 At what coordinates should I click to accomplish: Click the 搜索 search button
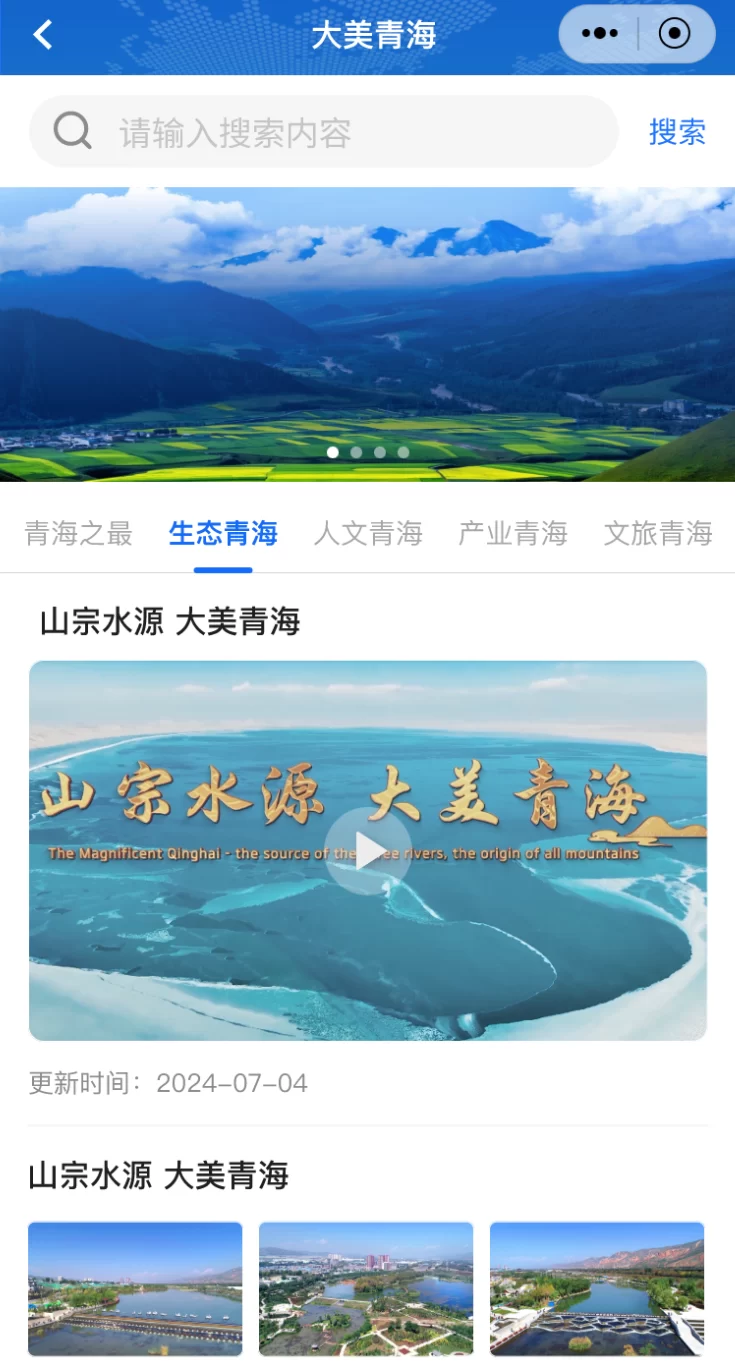pos(677,131)
